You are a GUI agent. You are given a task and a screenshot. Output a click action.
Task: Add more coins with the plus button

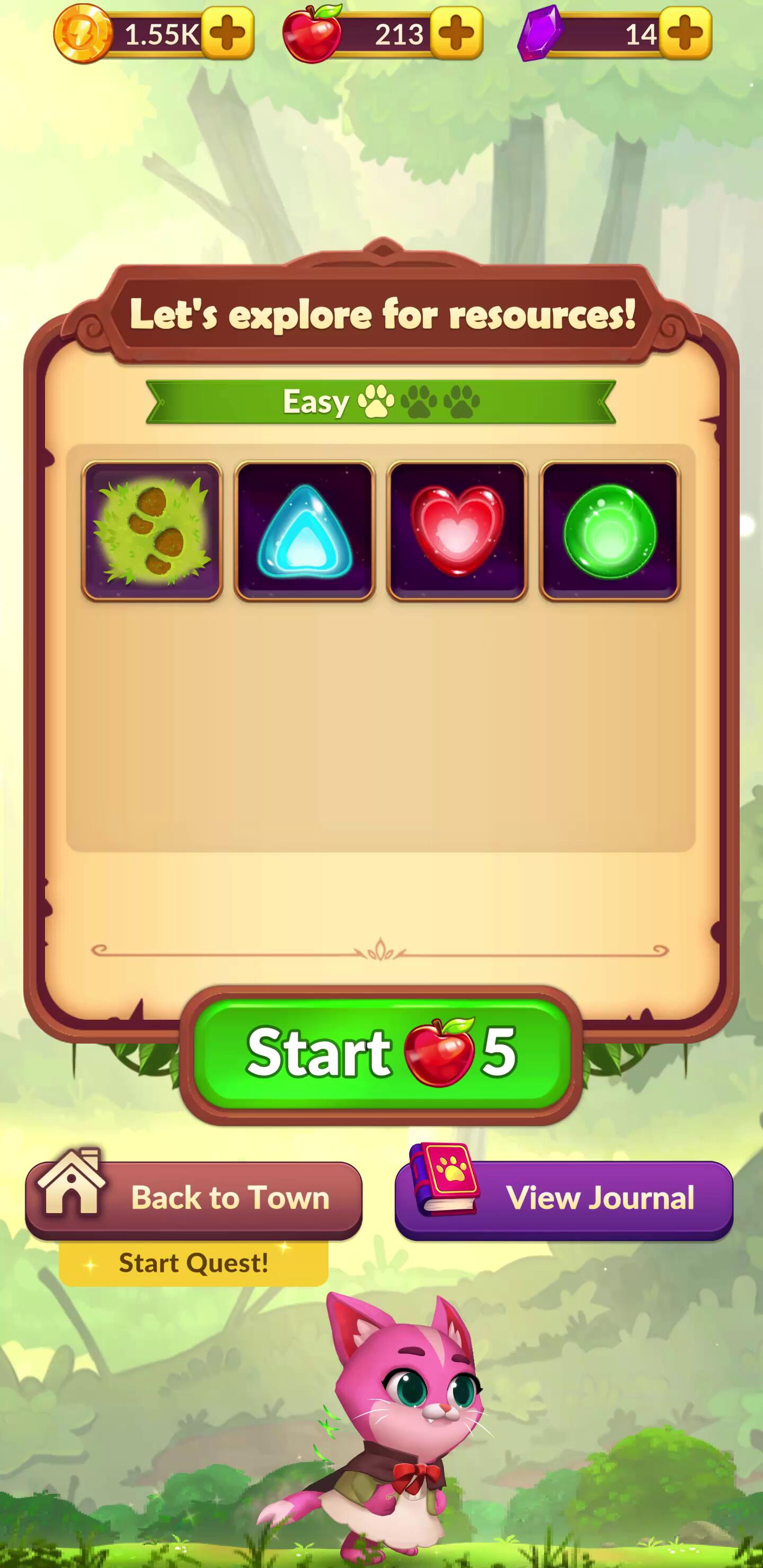(x=227, y=33)
